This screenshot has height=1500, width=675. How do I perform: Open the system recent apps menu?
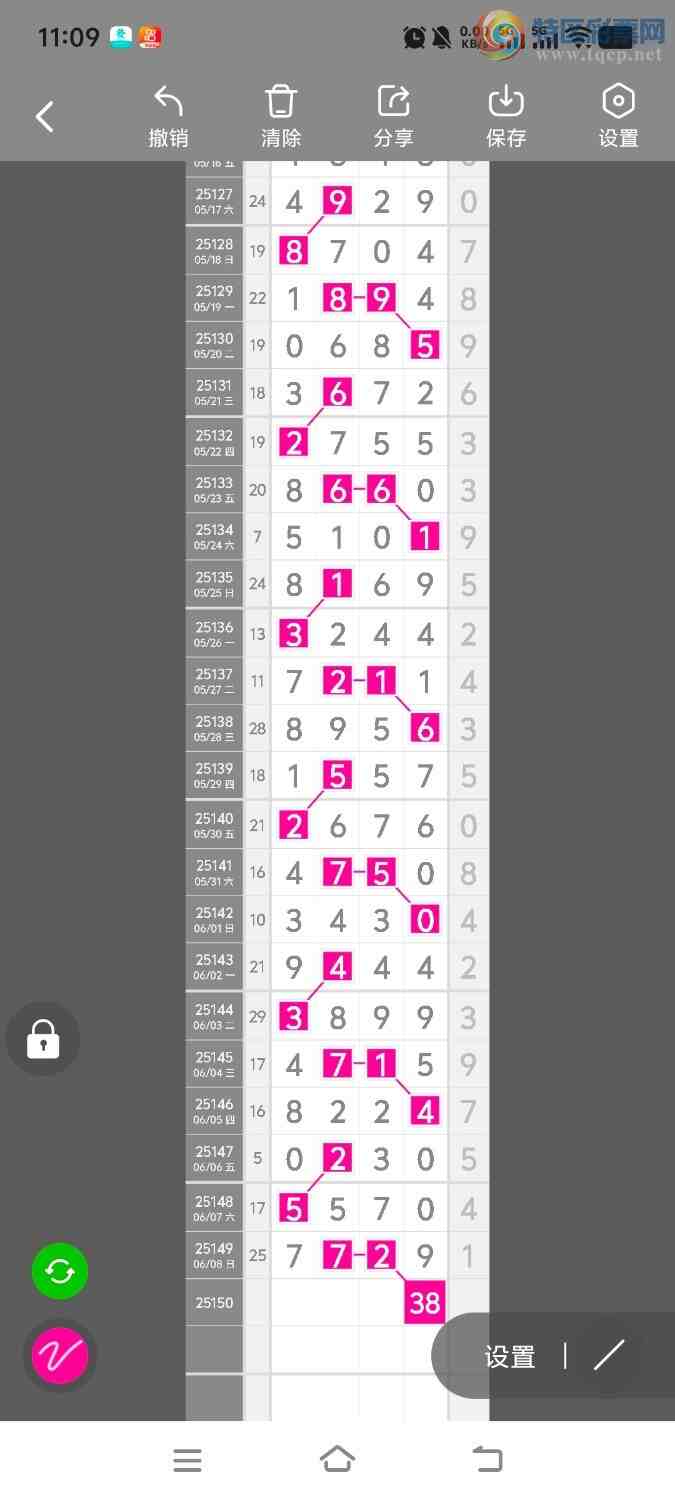click(x=187, y=1460)
